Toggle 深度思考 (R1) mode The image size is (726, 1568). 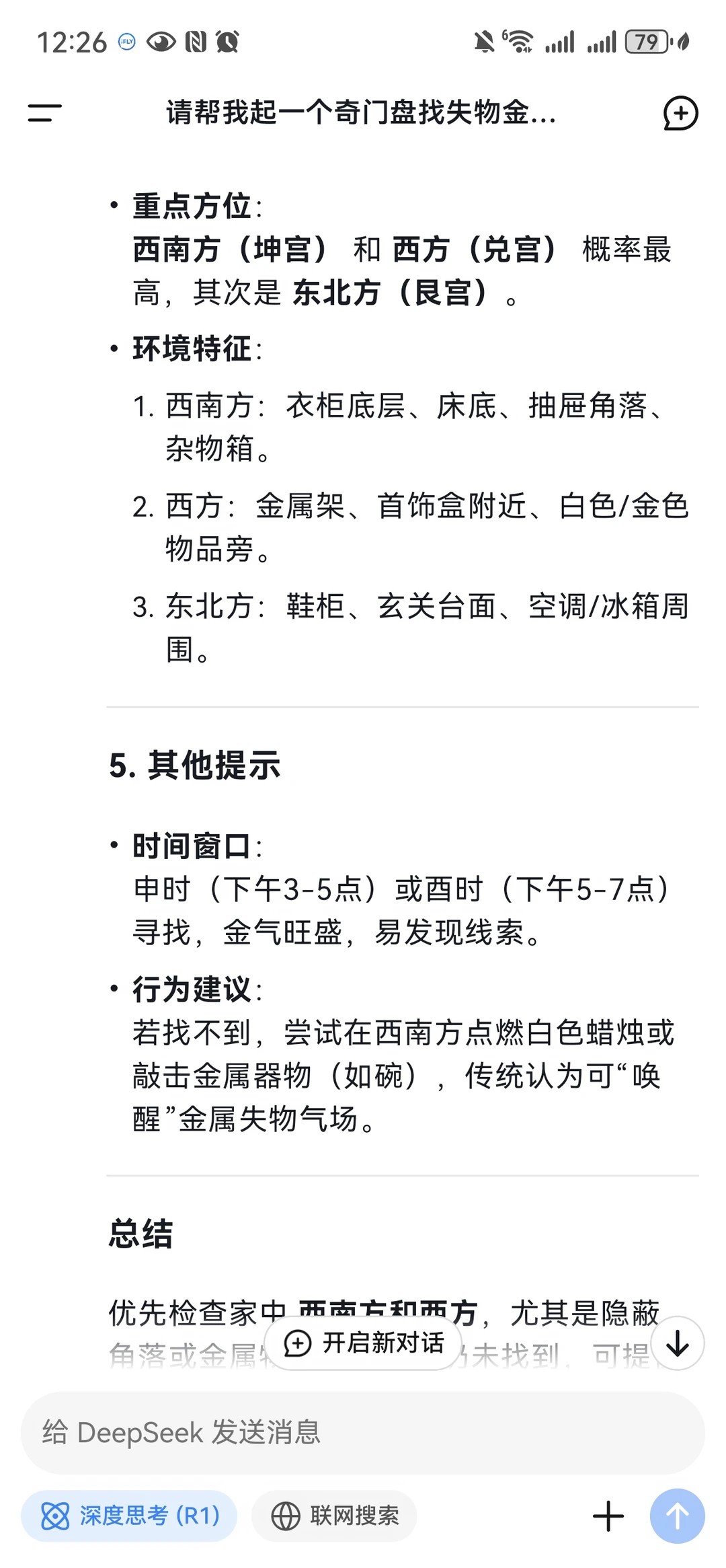129,1516
